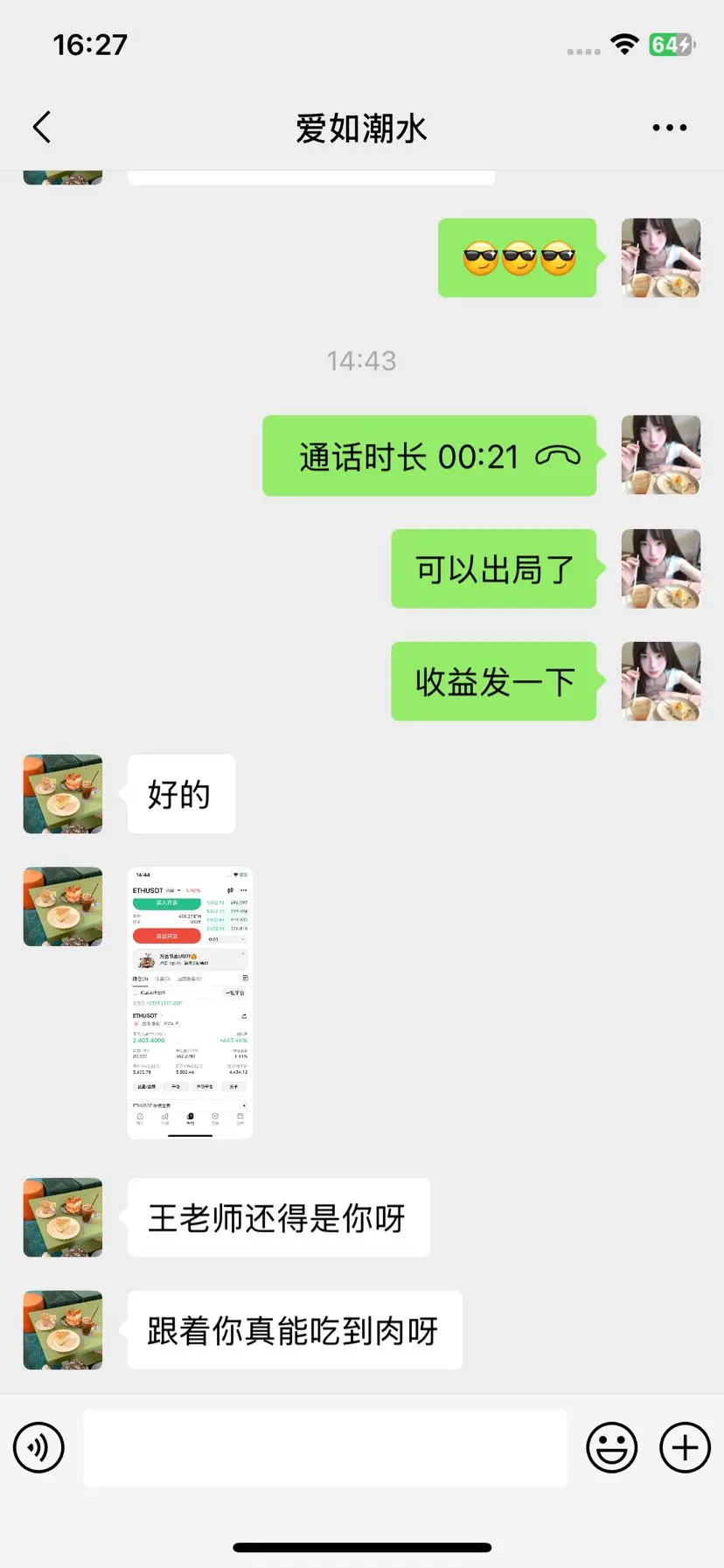The height and width of the screenshot is (1568, 724).
Task: Tap your avatar next to sunglasses emojis
Action: coord(660,258)
